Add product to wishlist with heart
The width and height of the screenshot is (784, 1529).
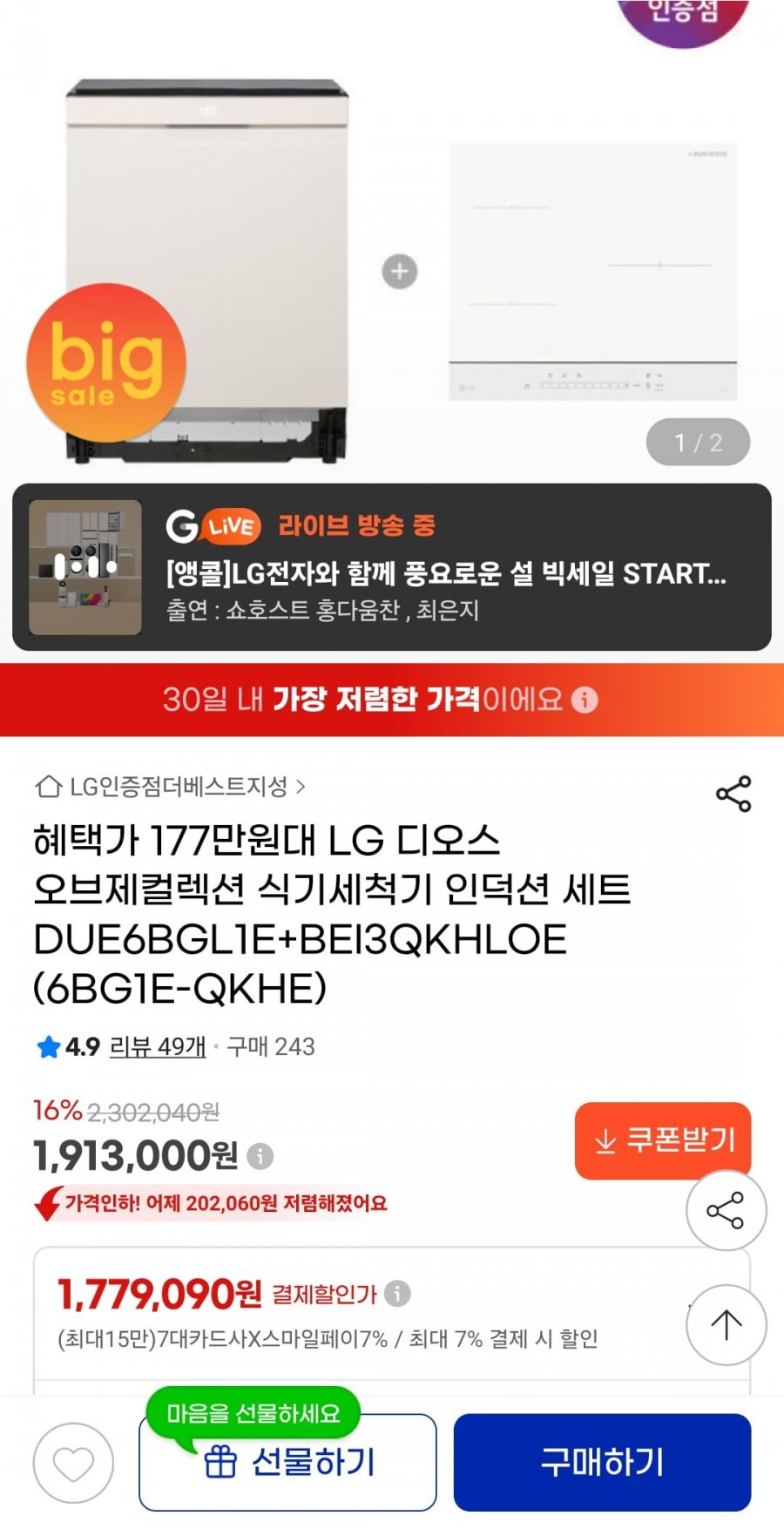pos(73,1464)
